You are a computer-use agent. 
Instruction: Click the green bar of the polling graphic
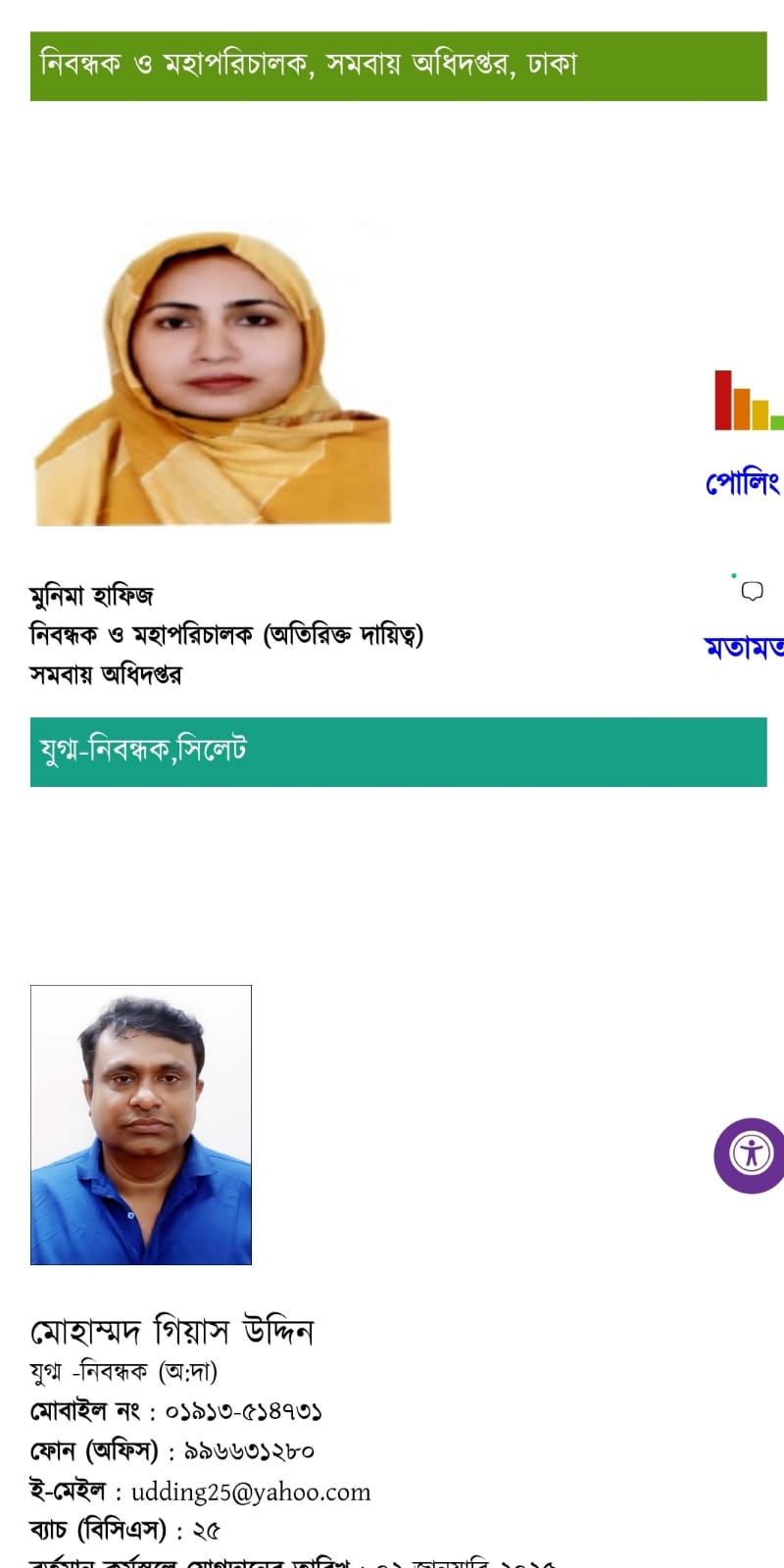777,423
